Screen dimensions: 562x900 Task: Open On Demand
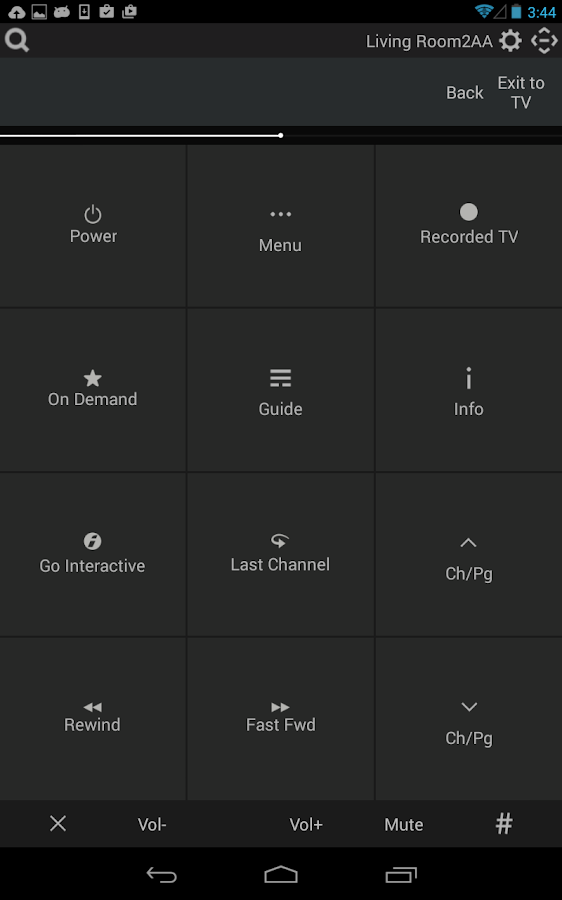[93, 390]
